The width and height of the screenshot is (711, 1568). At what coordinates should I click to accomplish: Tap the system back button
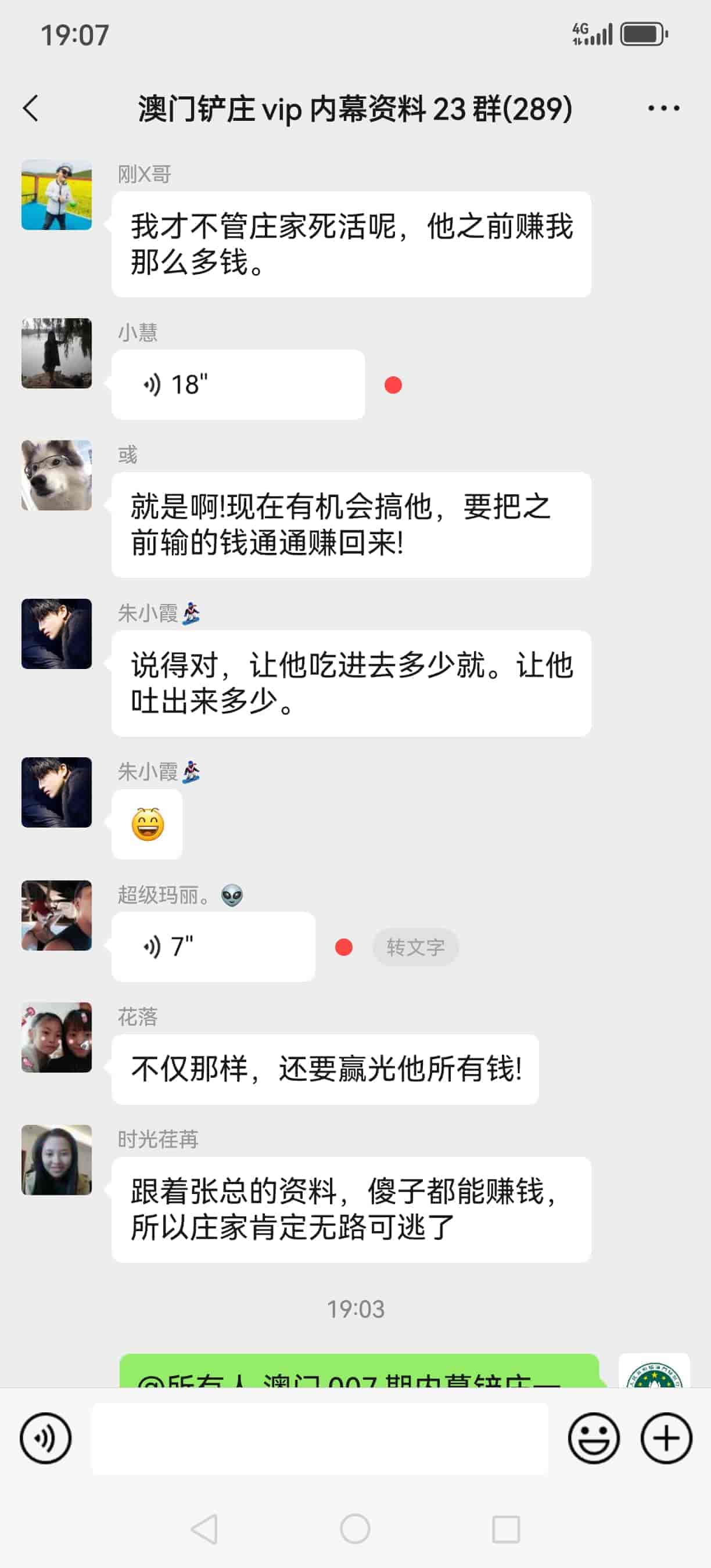[204, 1529]
